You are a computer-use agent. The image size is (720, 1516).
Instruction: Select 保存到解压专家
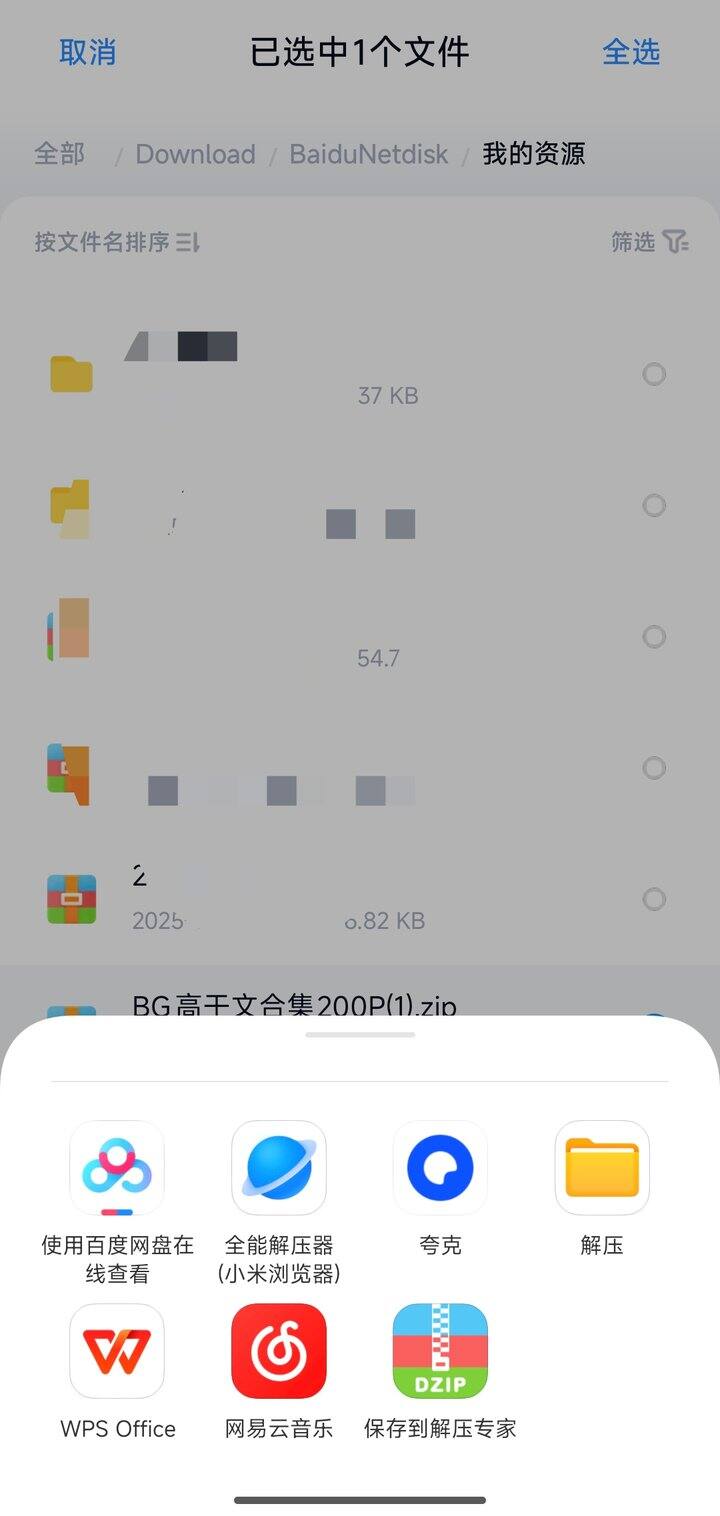[440, 1350]
